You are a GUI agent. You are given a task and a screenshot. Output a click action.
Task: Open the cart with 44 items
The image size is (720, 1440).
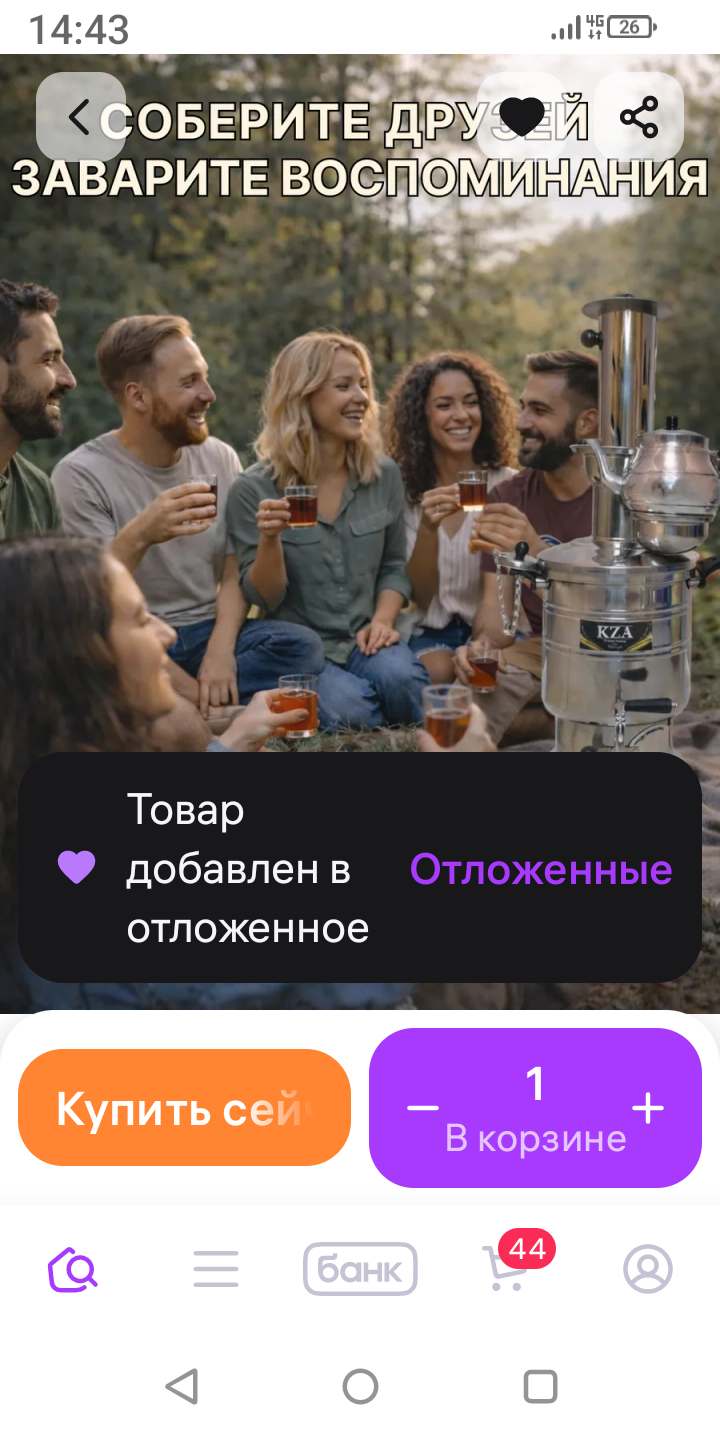[x=506, y=1270]
